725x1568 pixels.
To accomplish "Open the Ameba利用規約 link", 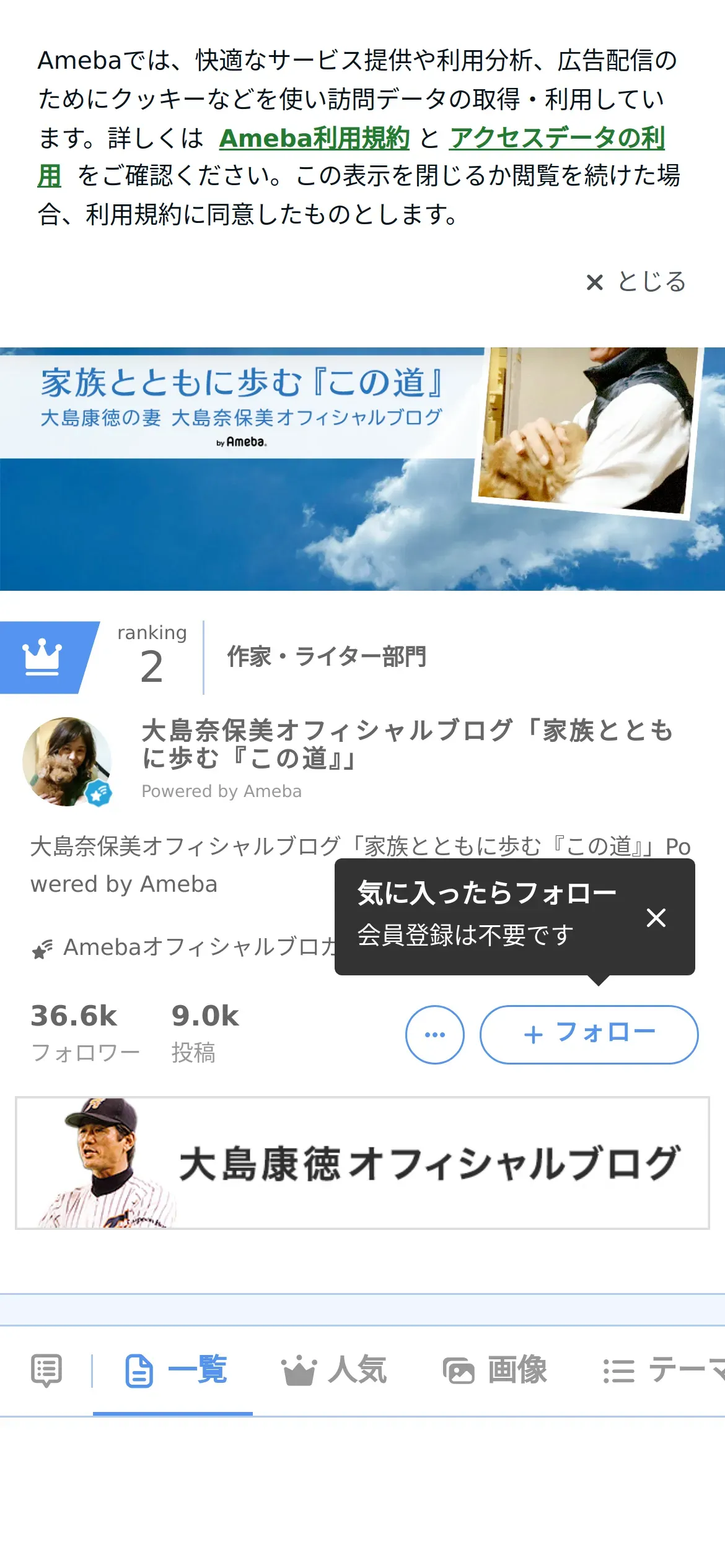I will [x=314, y=137].
